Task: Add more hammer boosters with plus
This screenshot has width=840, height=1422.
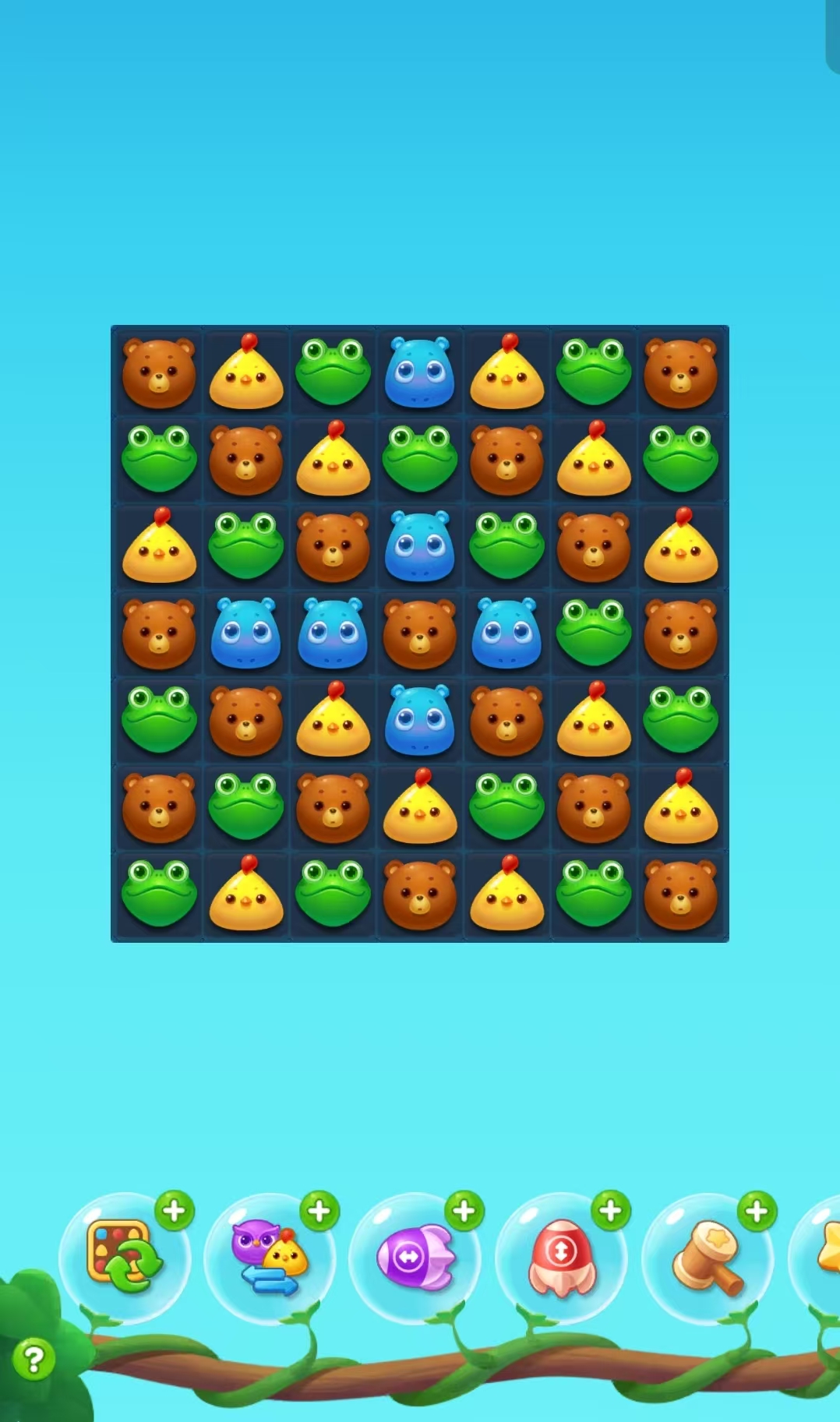Action: [x=757, y=1212]
